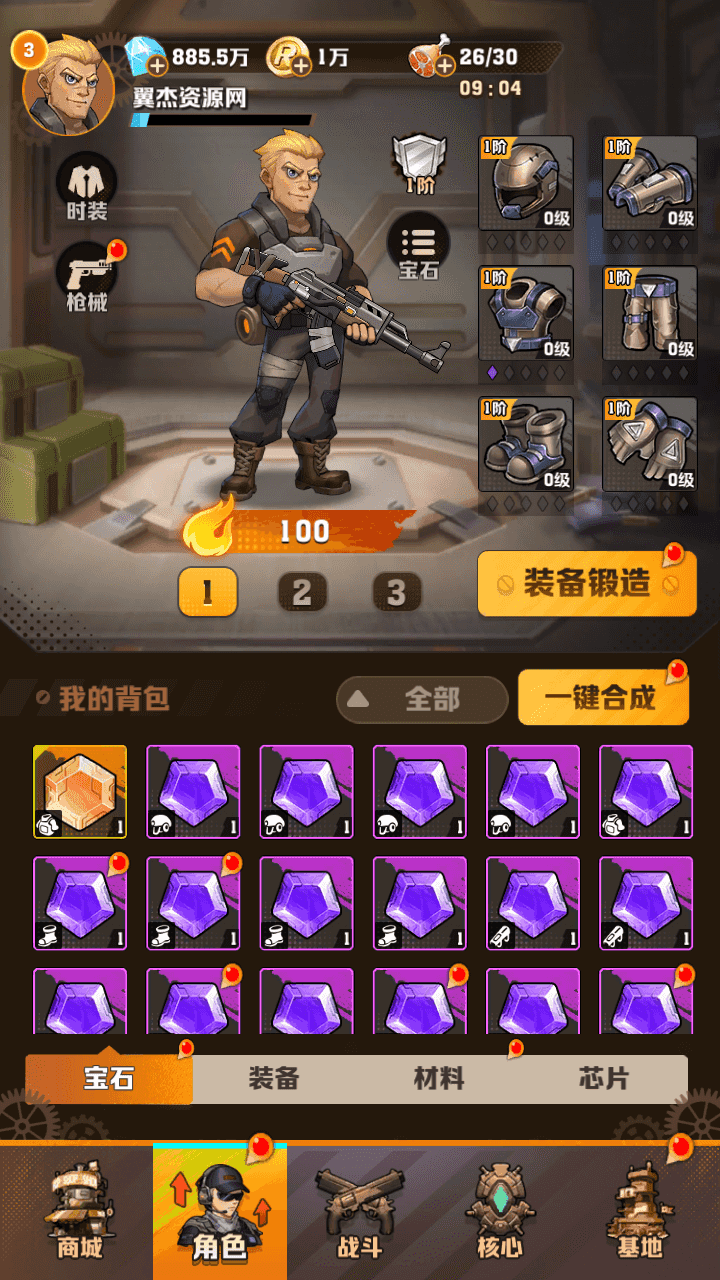Switch to the 装备 inventory tab
Image resolution: width=720 pixels, height=1280 pixels.
point(274,1079)
